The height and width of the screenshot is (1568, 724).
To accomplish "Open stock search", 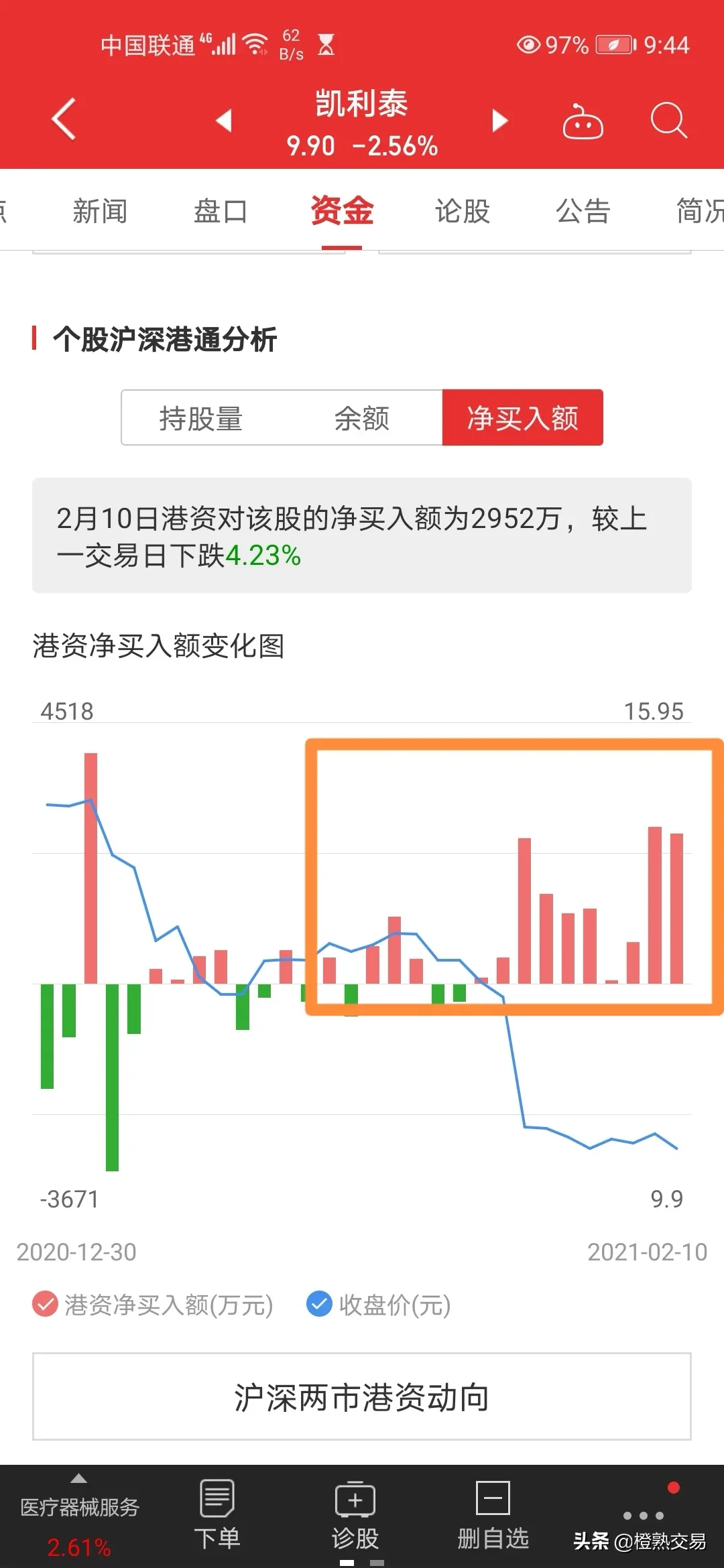I will coord(668,121).
